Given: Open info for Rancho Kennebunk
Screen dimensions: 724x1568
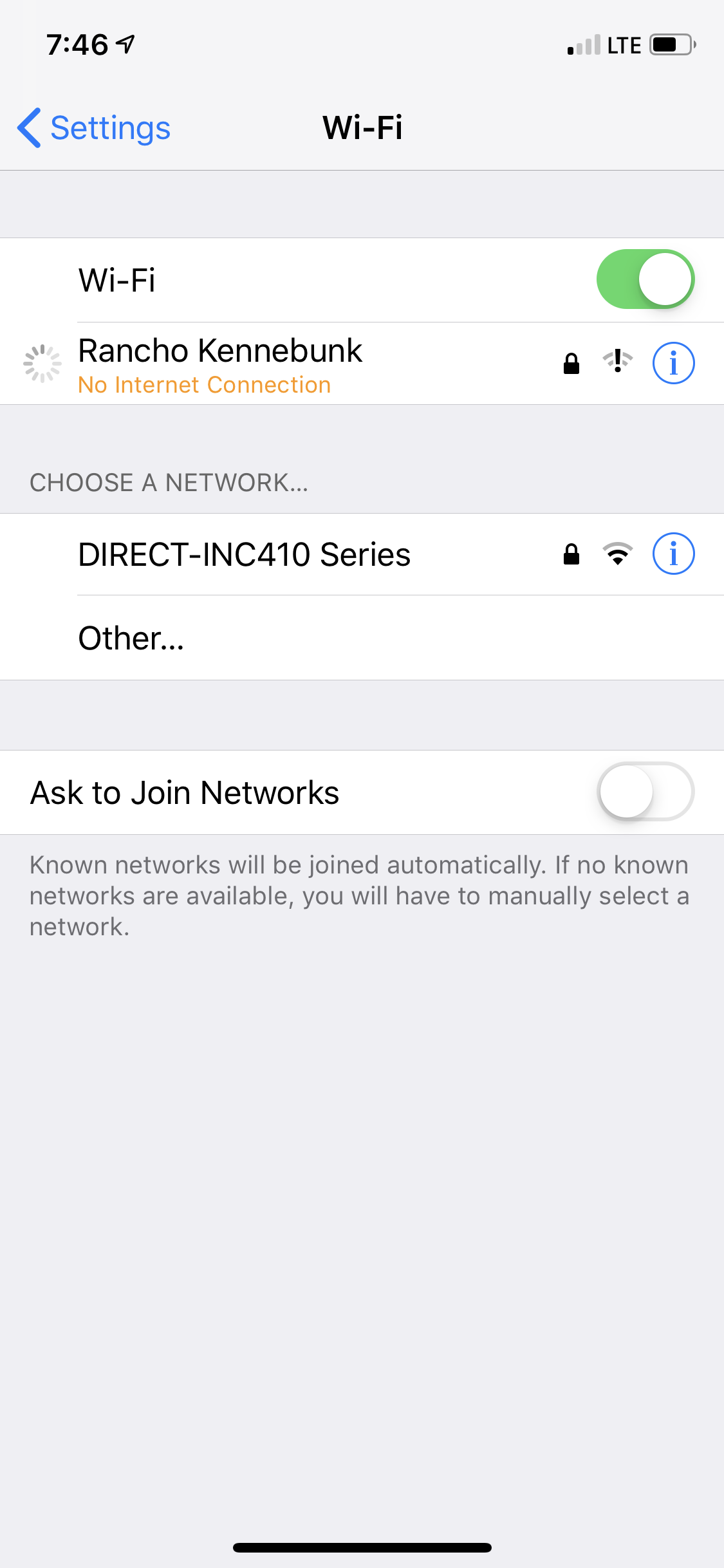Looking at the screenshot, I should pyautogui.click(x=673, y=363).
